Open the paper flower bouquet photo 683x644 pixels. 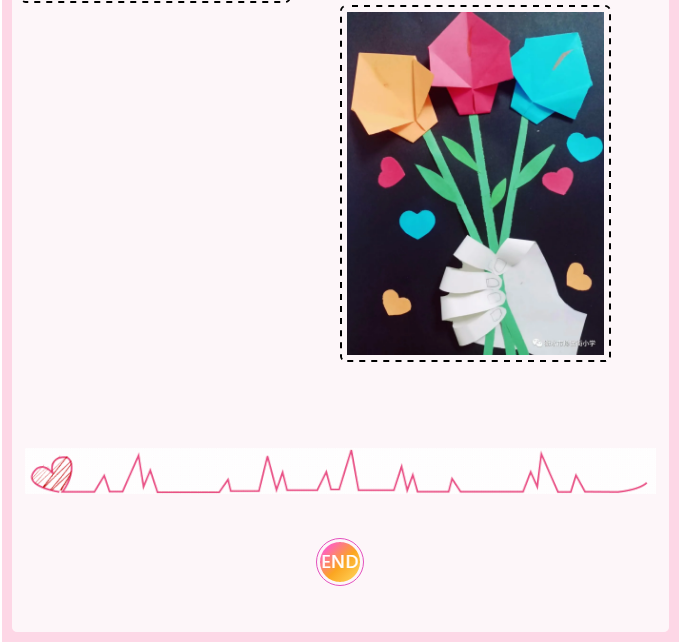475,183
